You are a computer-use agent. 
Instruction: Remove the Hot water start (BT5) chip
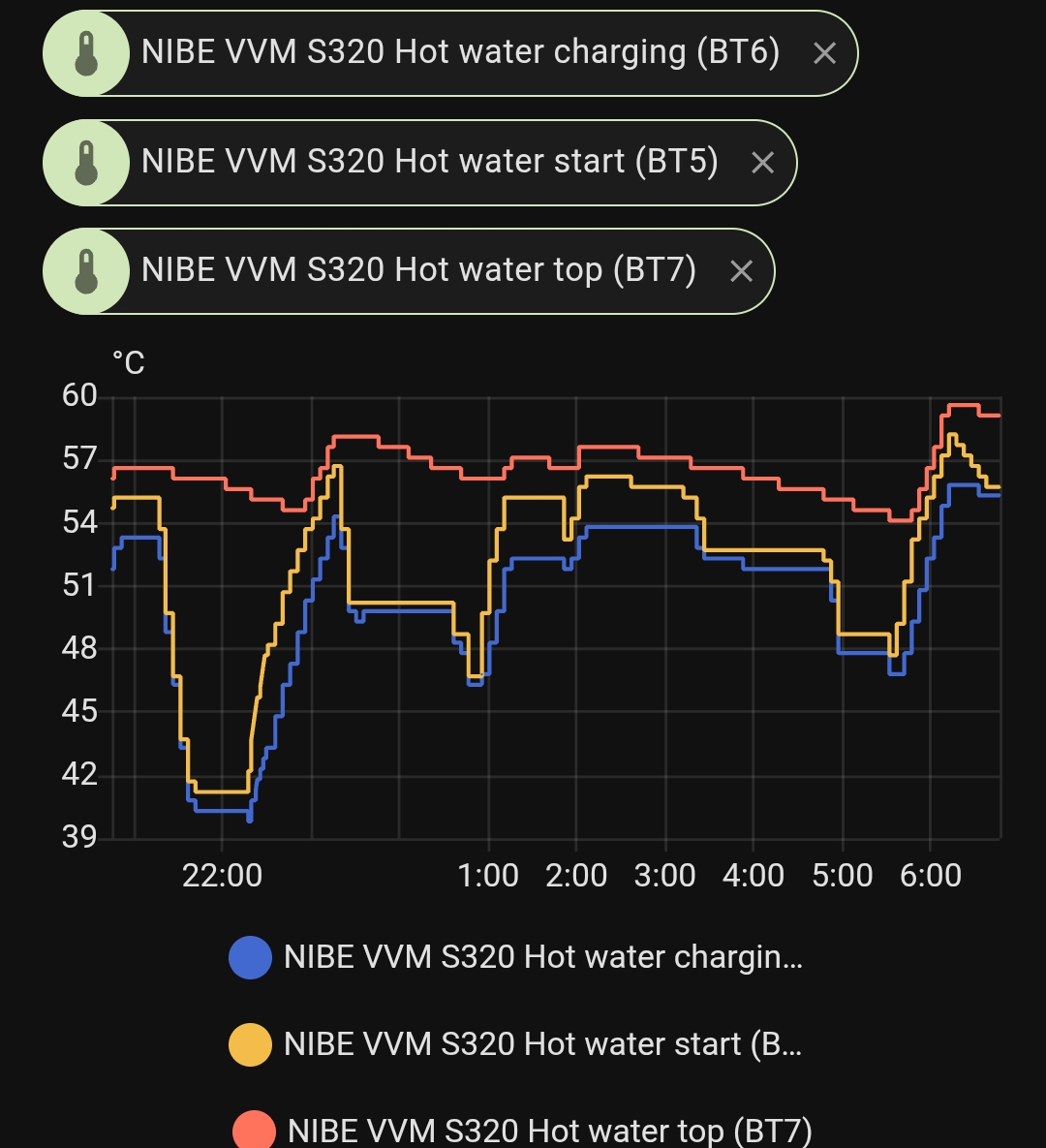tap(763, 163)
